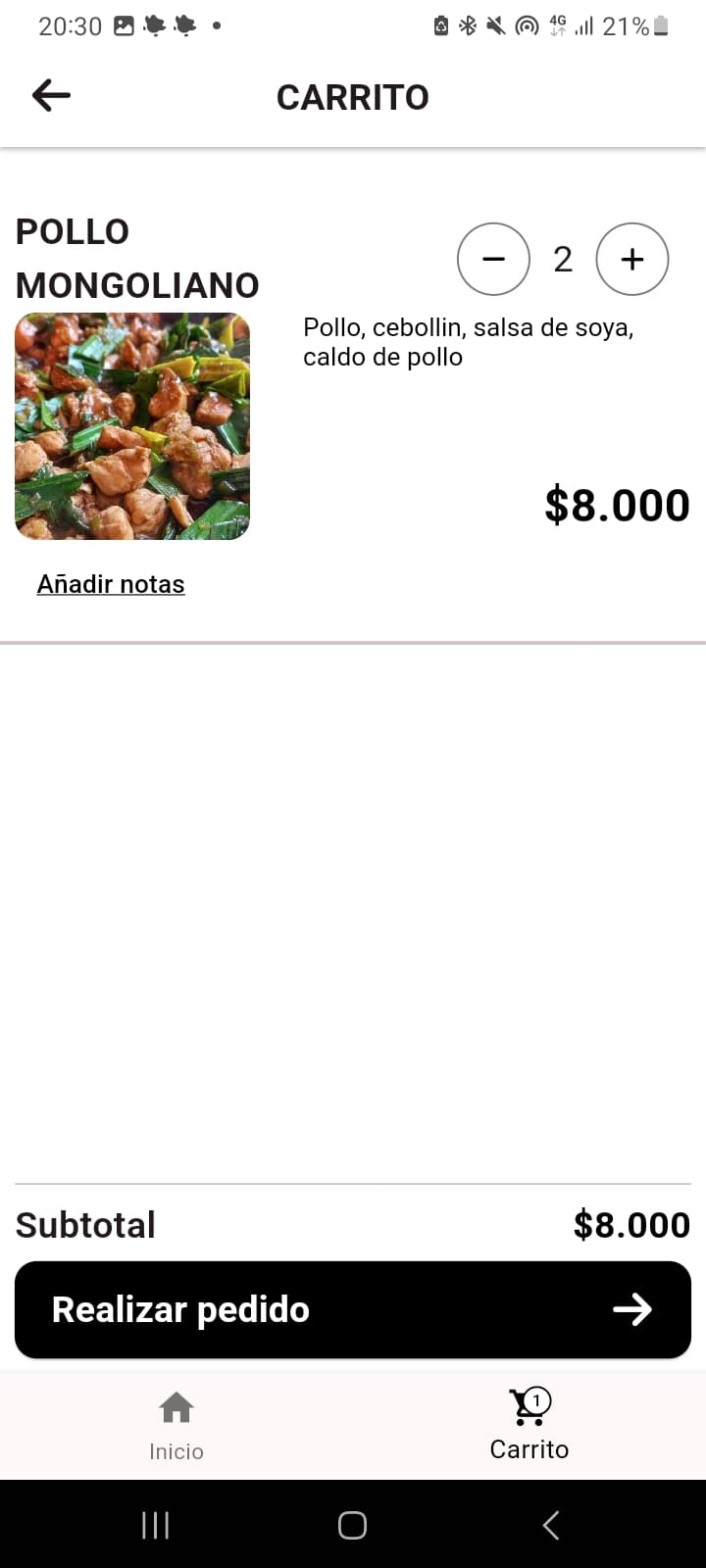Open the Añadir notas link
The width and height of the screenshot is (706, 1568).
(111, 584)
